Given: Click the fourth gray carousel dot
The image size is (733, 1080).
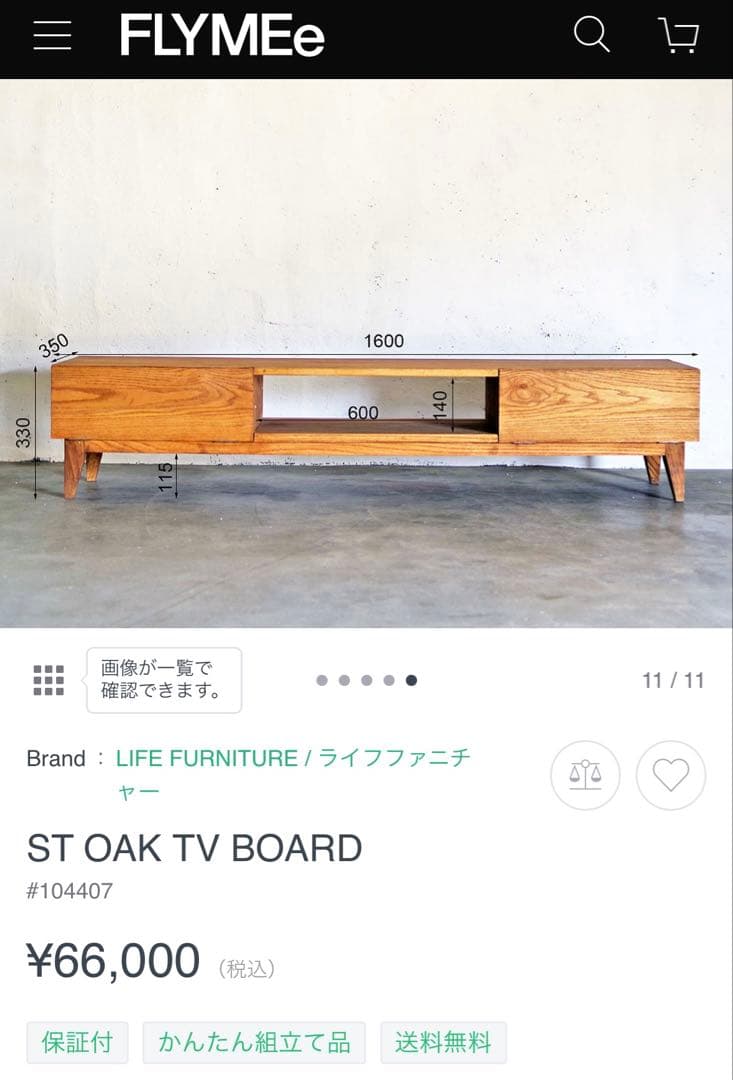Looking at the screenshot, I should (388, 679).
